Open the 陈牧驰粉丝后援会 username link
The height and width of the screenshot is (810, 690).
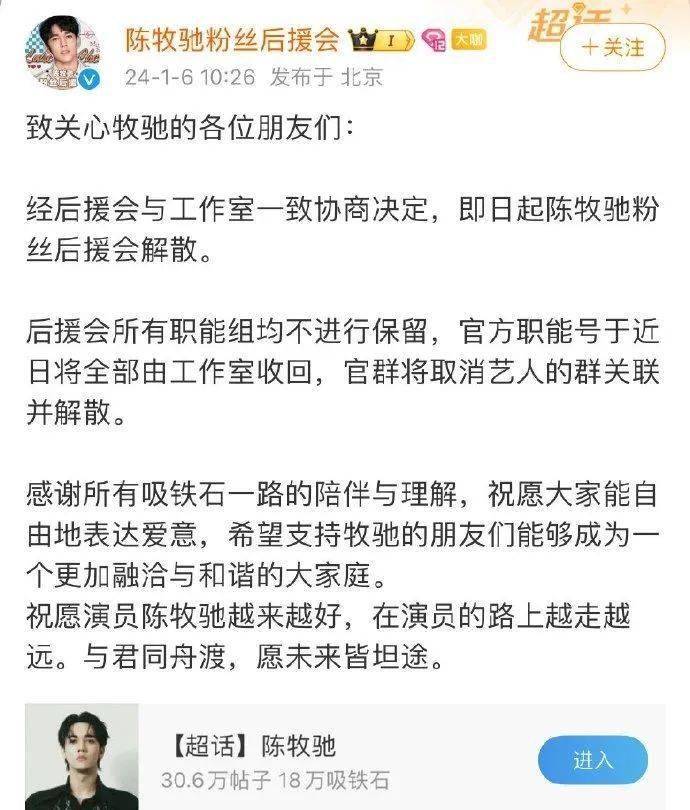tap(233, 41)
